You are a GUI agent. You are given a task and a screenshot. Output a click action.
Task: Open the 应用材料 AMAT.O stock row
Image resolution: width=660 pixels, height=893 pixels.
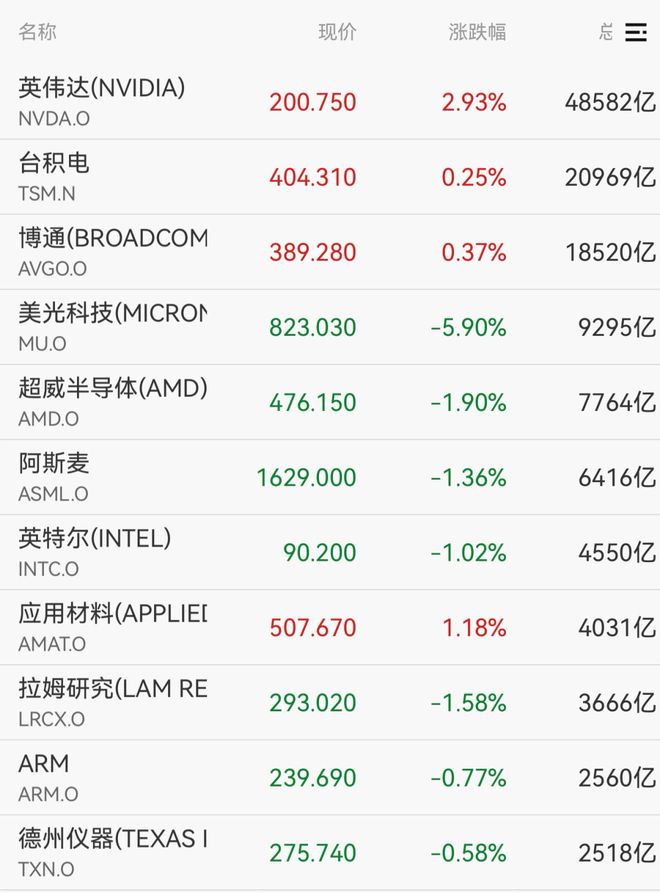(x=330, y=627)
